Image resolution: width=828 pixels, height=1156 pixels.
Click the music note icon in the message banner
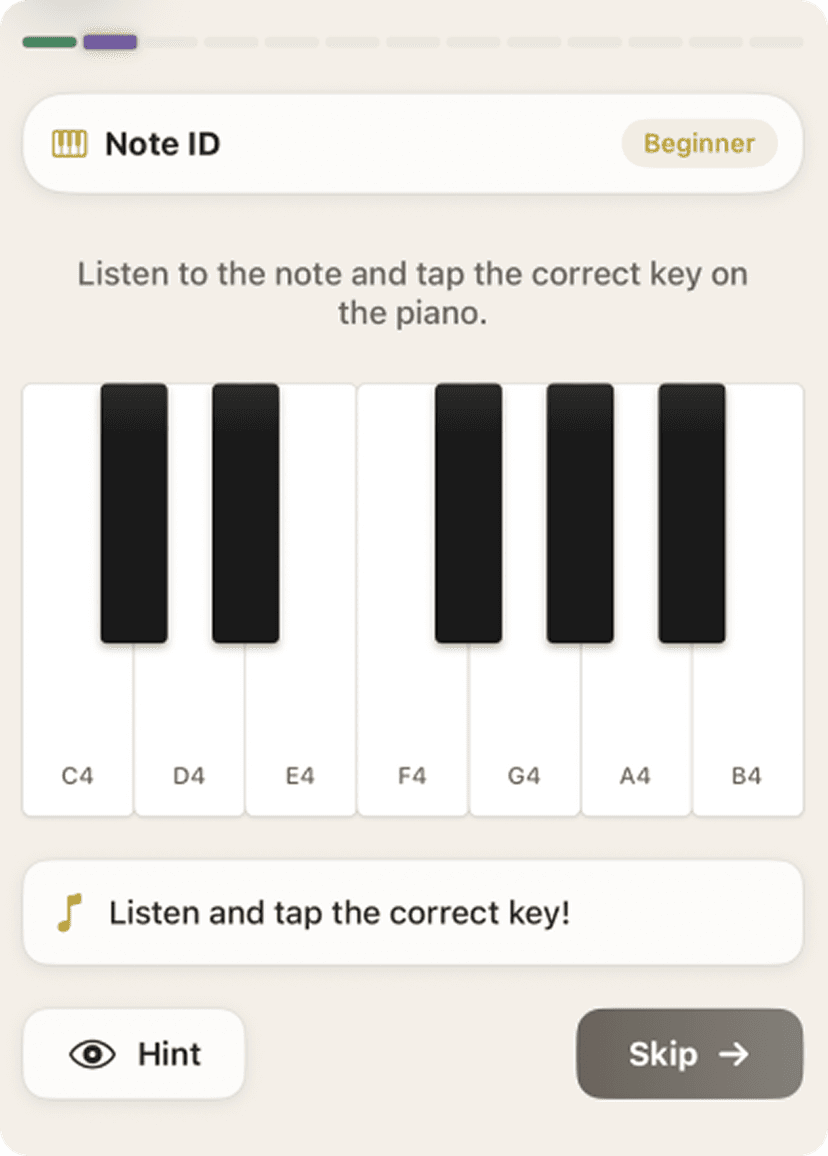point(70,912)
